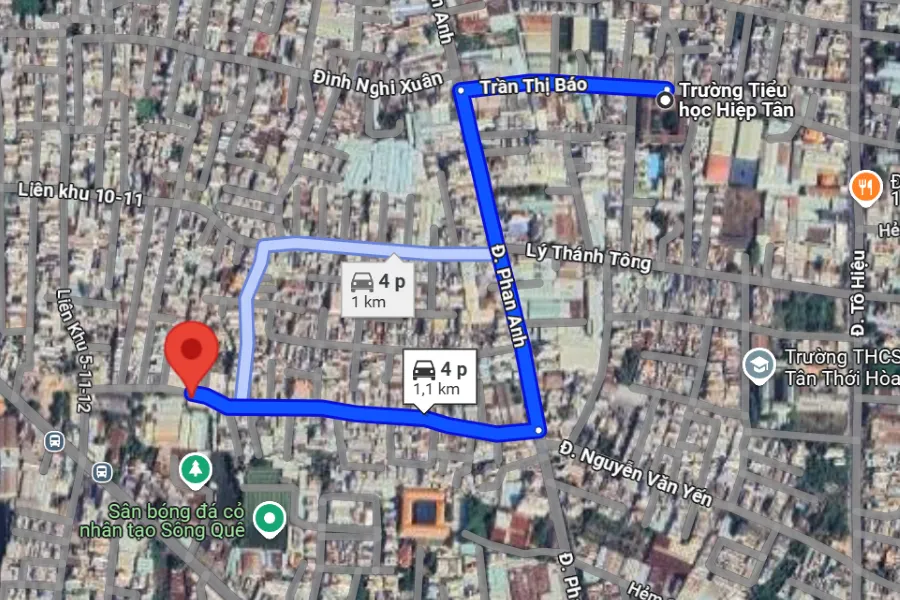Open Trường THCS Tân Thới Hòa school marker
Image resolution: width=900 pixels, height=600 pixels.
point(761,365)
